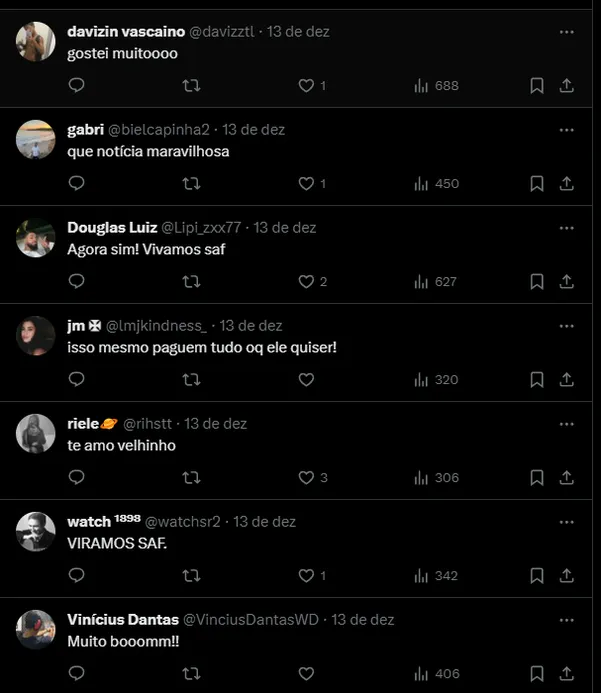Reply to riele's comment
Viewport: 601px width, 693px height.
coord(77,478)
